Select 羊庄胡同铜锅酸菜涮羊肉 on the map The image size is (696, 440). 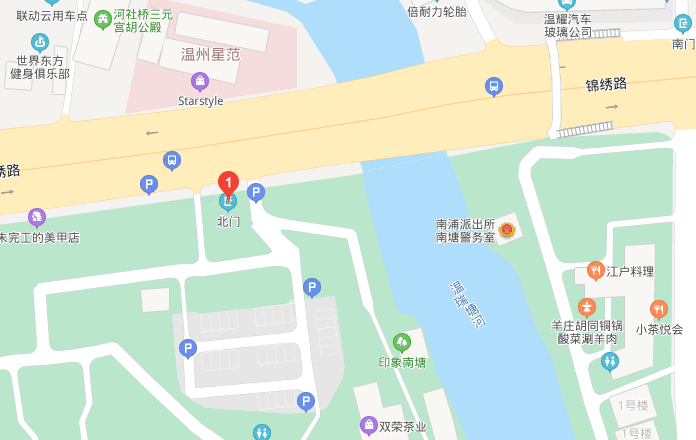[x=587, y=307]
